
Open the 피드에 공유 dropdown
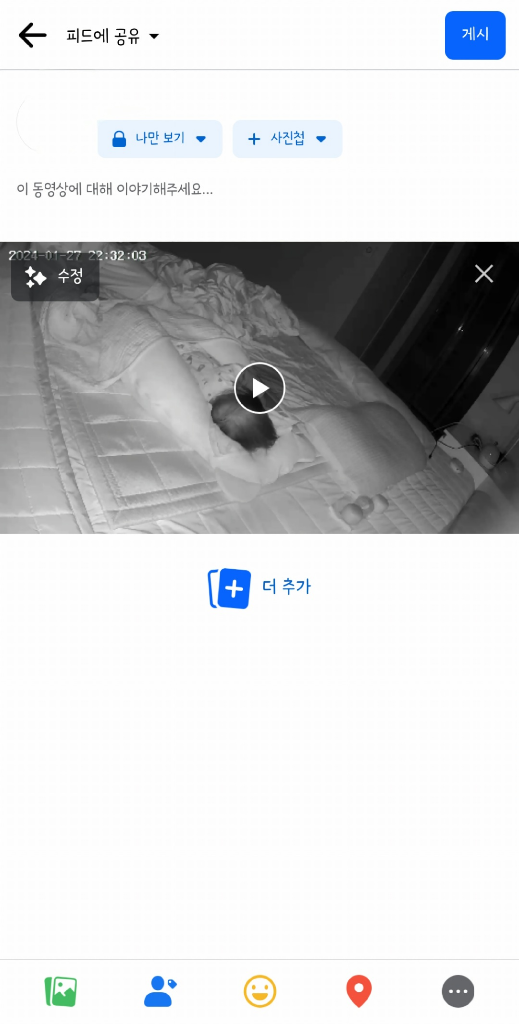pos(113,36)
